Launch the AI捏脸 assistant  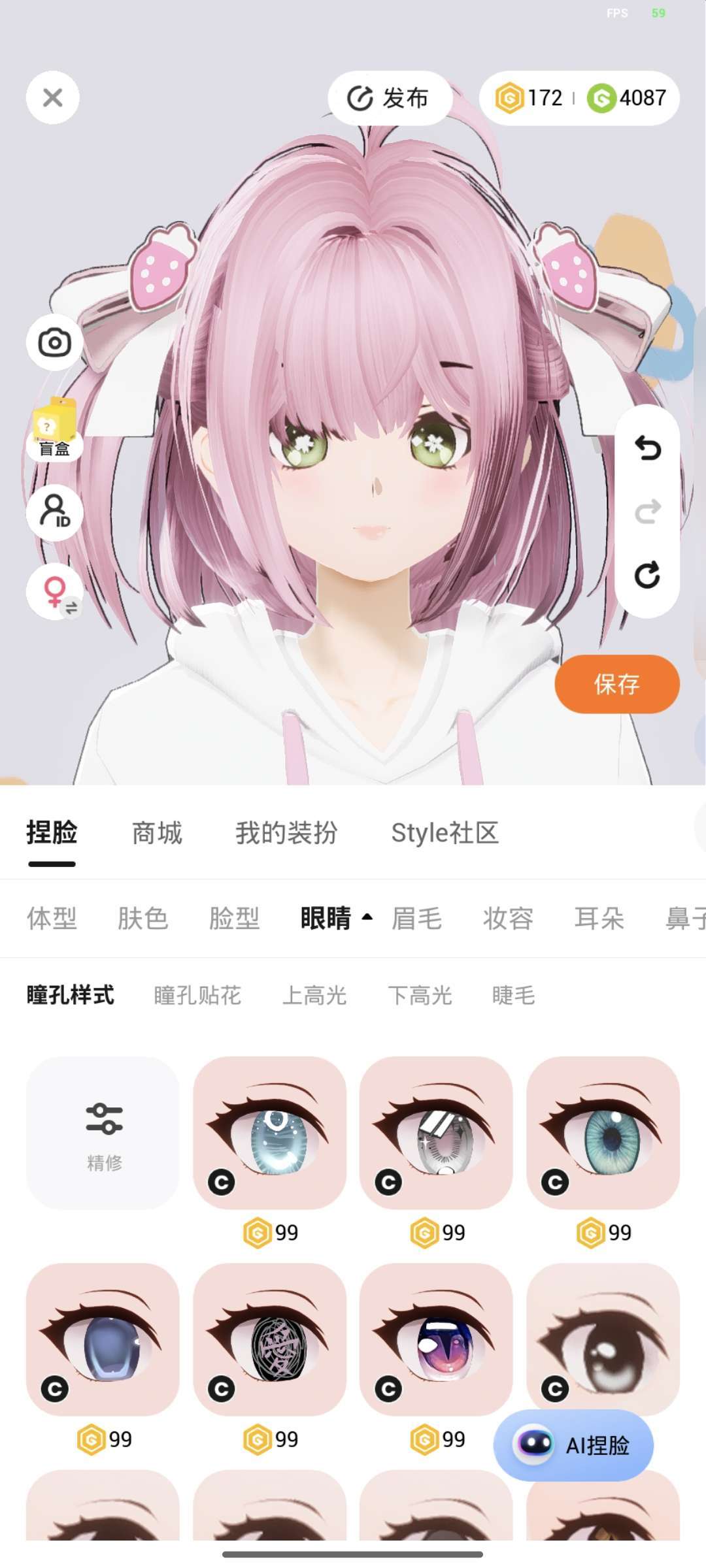point(573,1445)
